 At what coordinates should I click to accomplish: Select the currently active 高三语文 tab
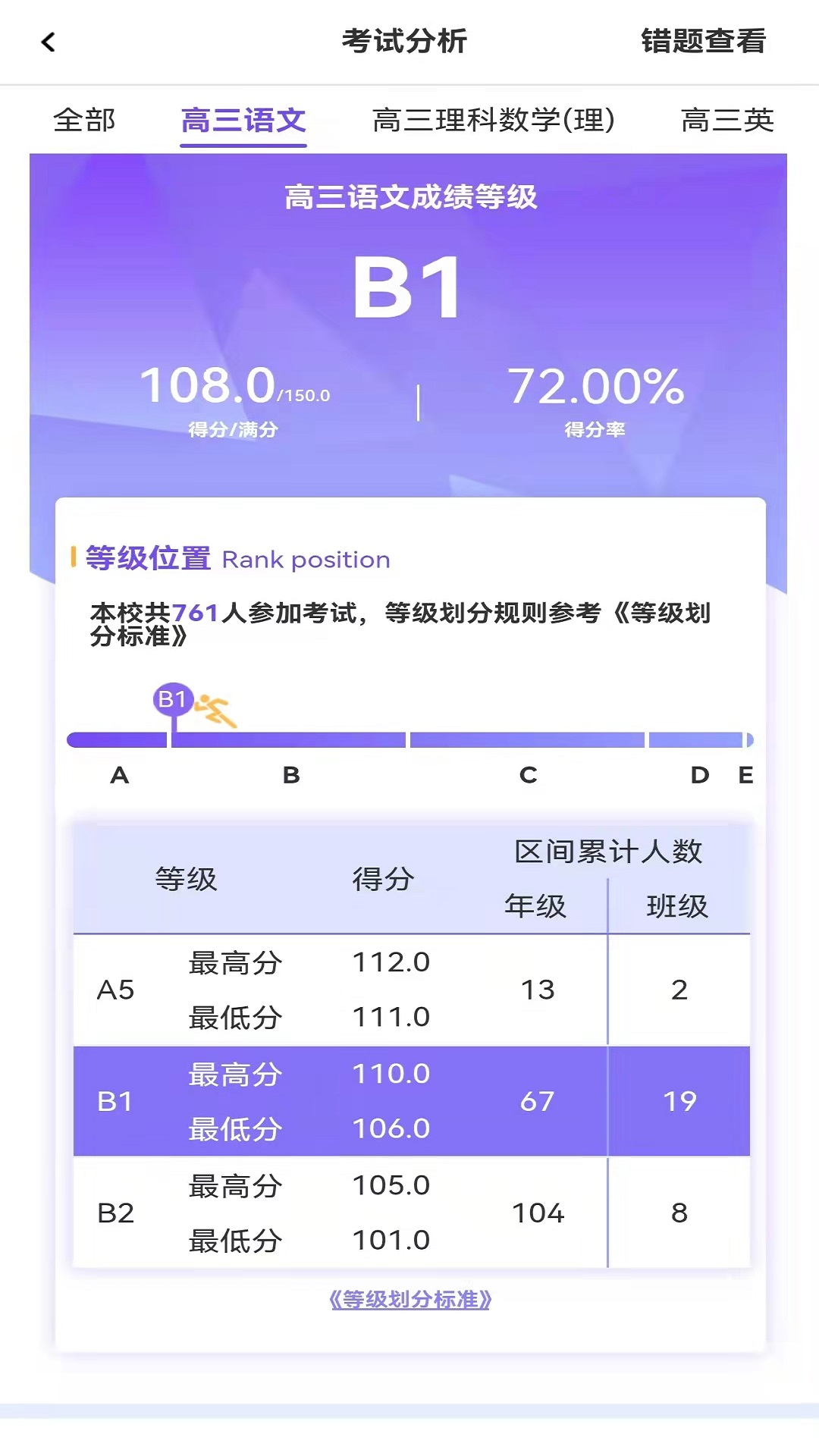click(242, 119)
